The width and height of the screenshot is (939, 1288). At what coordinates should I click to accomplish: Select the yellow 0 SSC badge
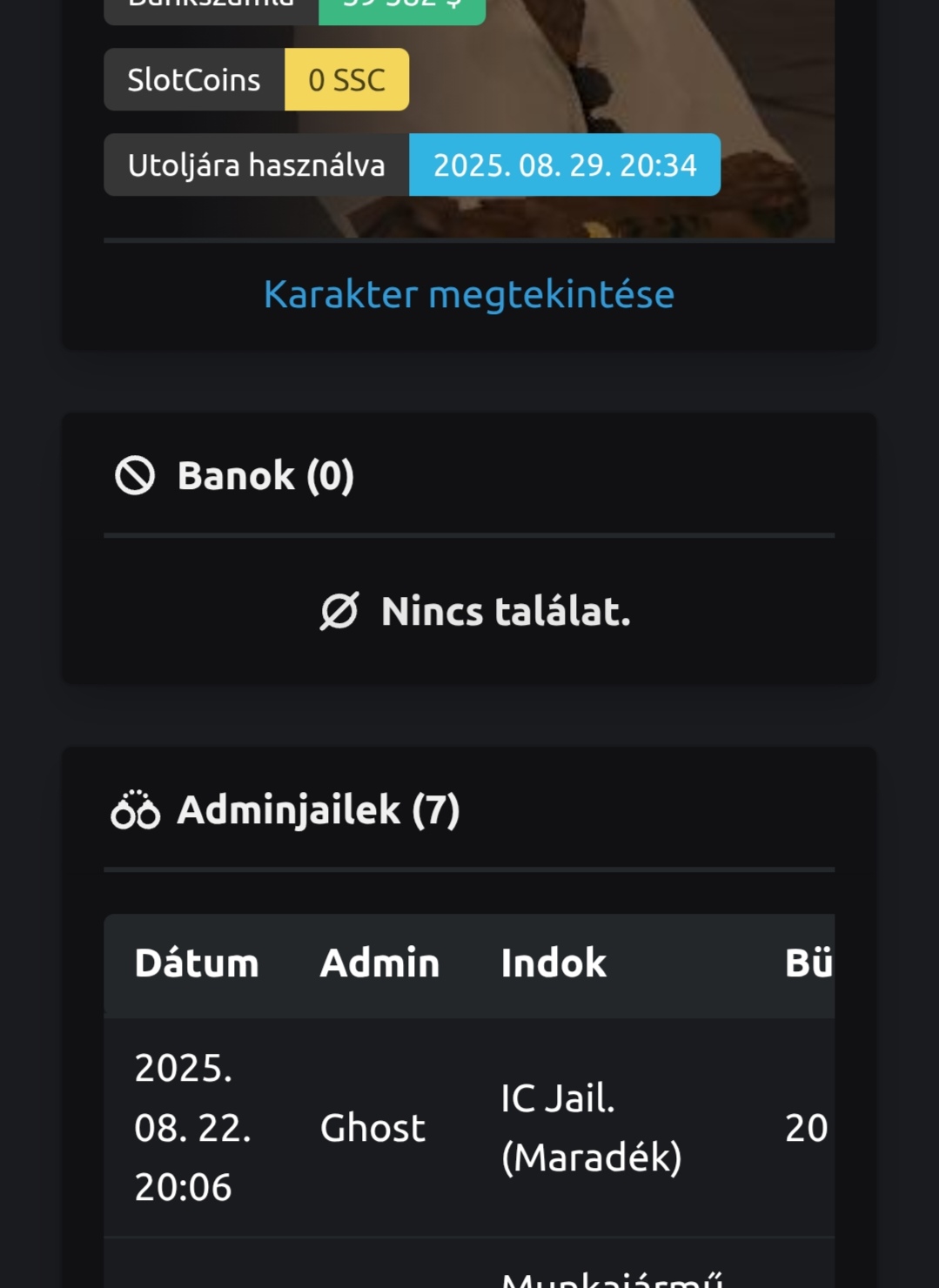click(x=346, y=80)
